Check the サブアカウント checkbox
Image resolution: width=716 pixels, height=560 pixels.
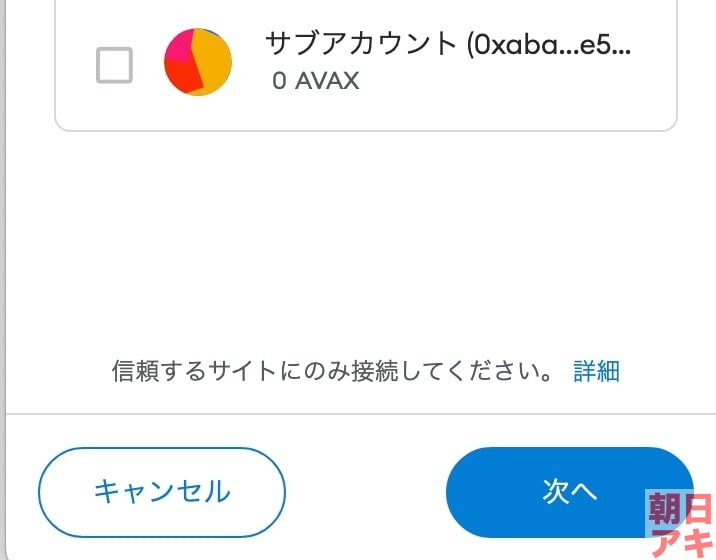[114, 65]
